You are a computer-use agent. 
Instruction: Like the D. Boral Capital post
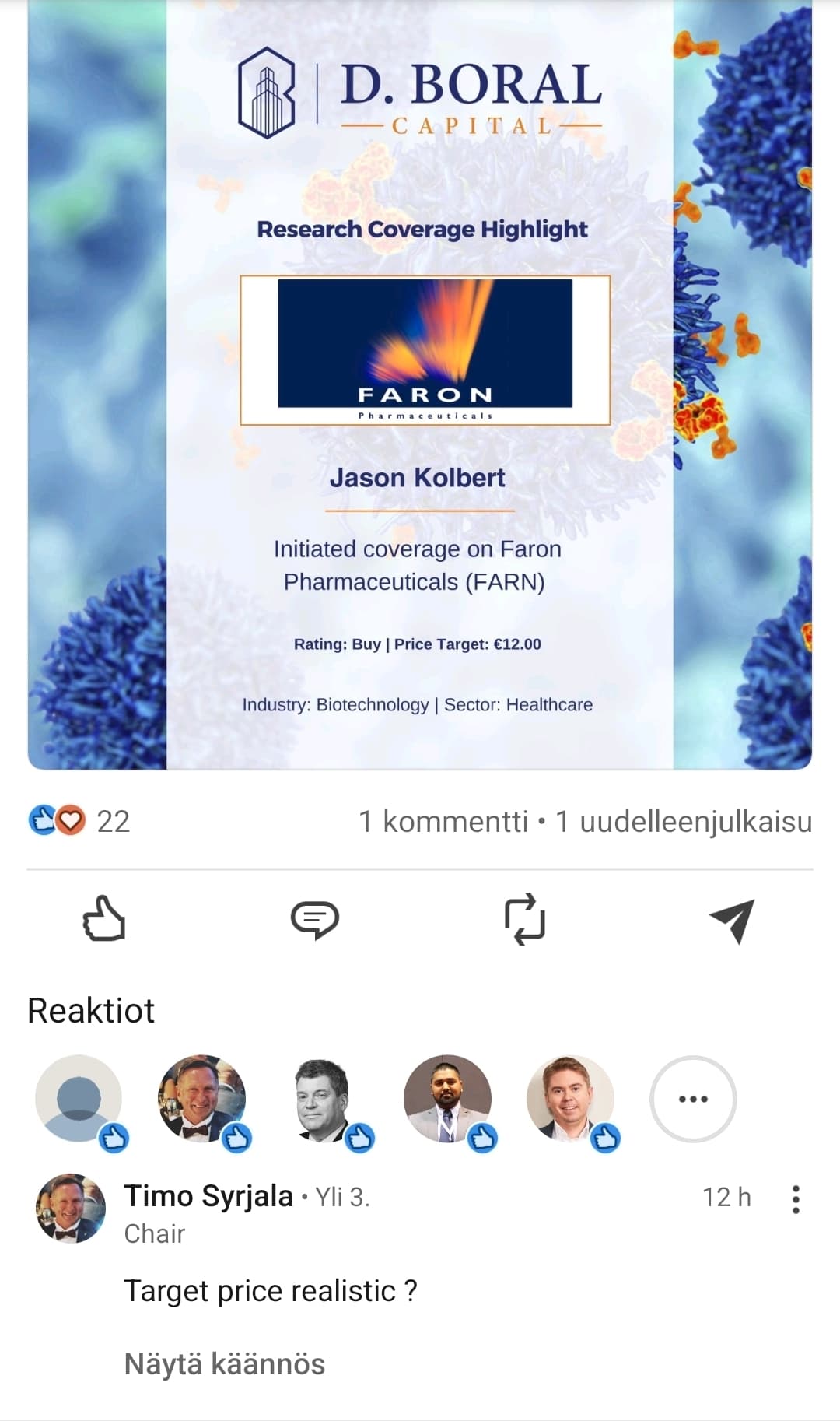104,919
